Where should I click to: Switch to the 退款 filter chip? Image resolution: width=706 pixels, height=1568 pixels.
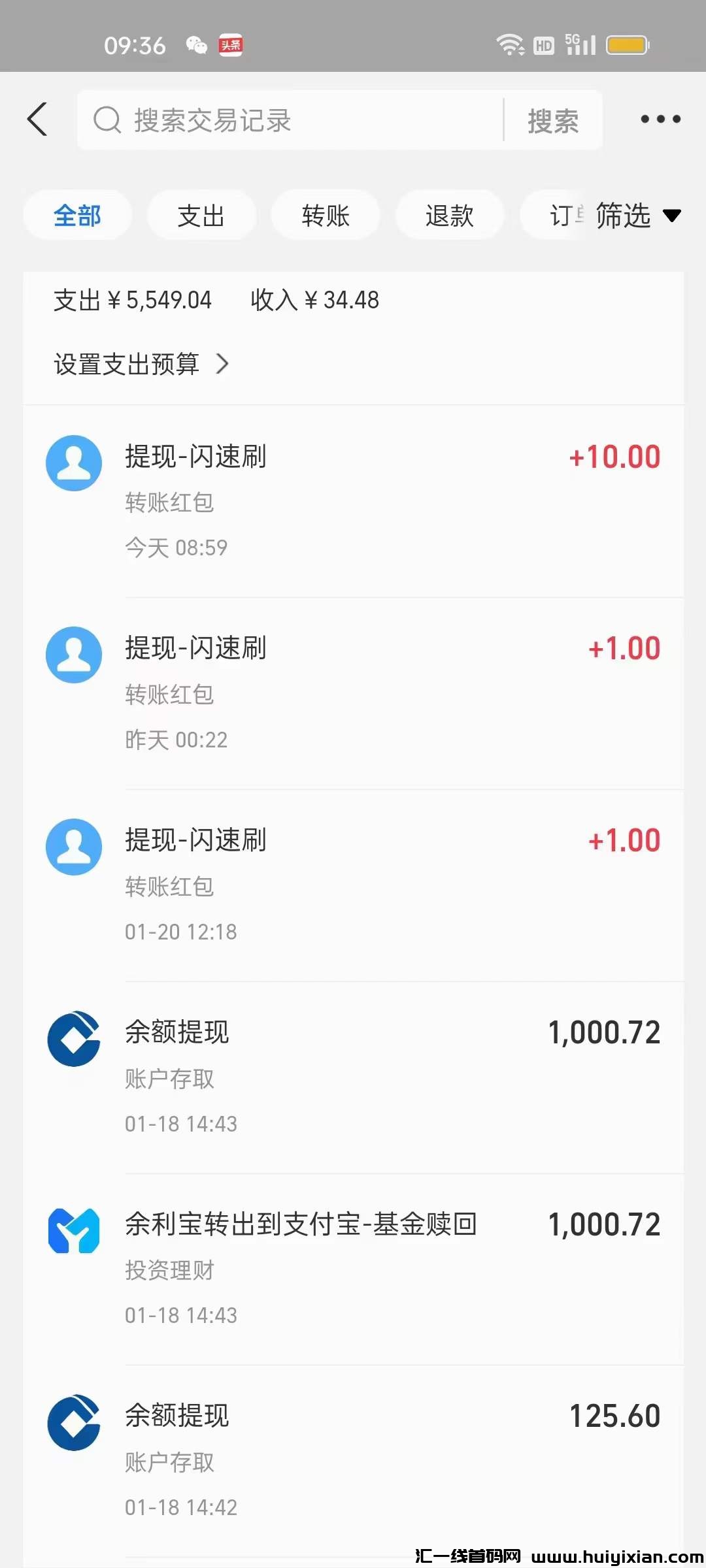450,216
